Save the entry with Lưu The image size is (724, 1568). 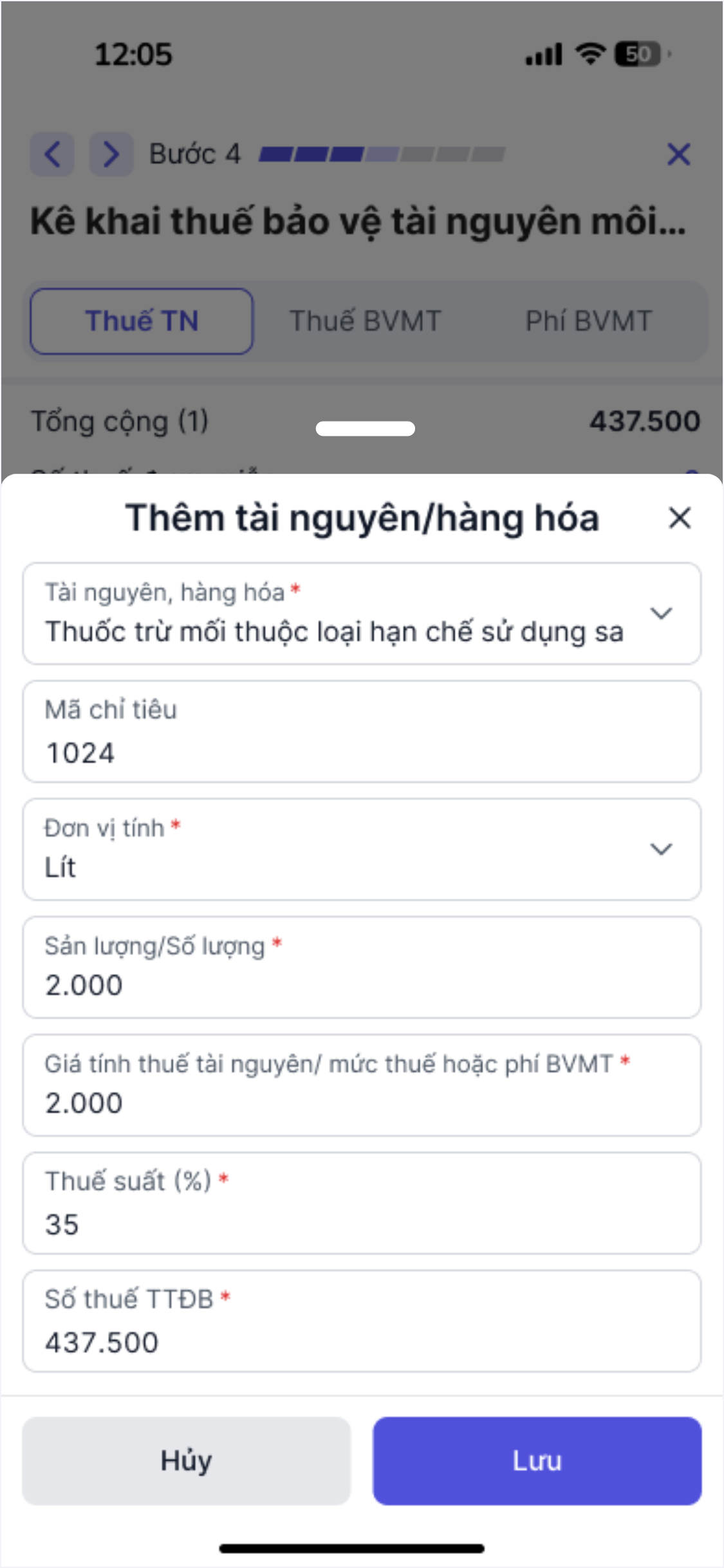pos(537,1461)
